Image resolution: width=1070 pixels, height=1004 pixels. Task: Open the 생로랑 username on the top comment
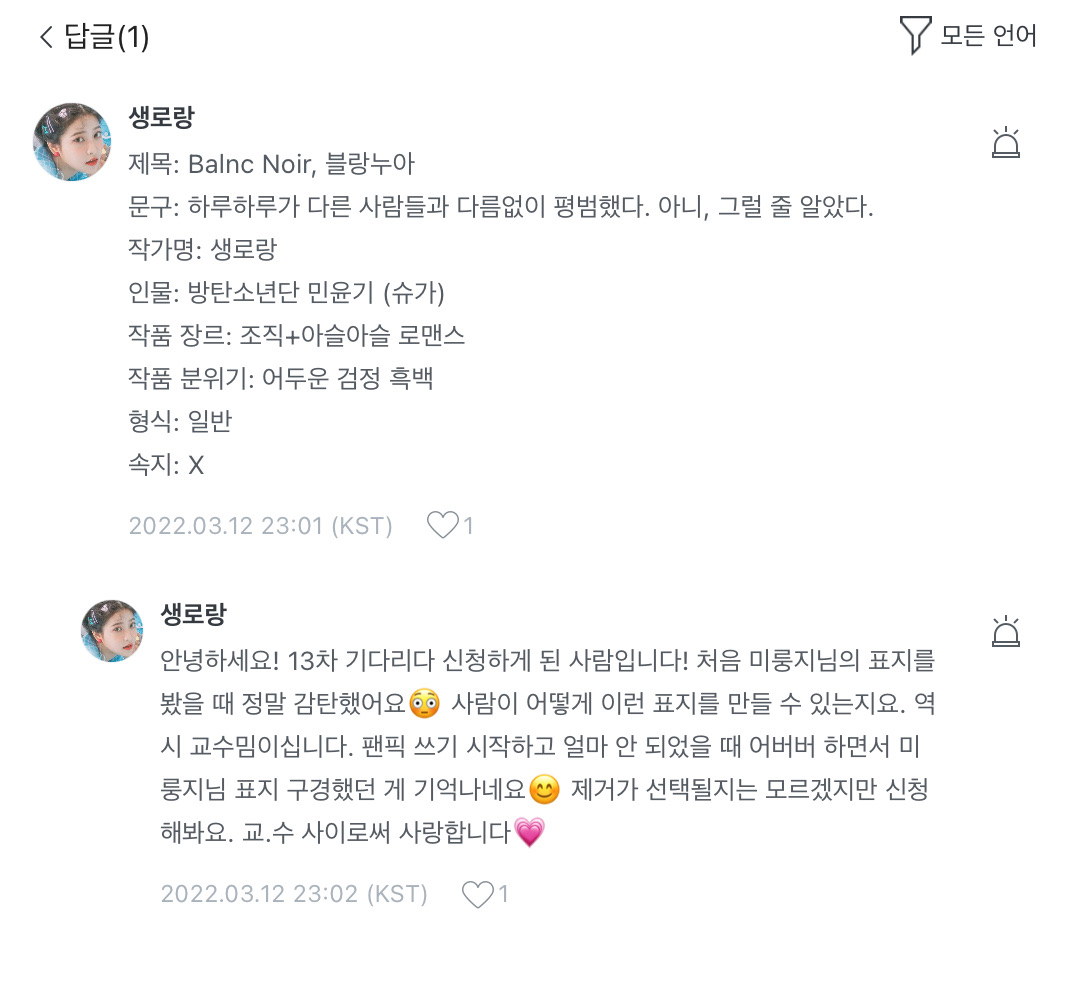coord(161,118)
